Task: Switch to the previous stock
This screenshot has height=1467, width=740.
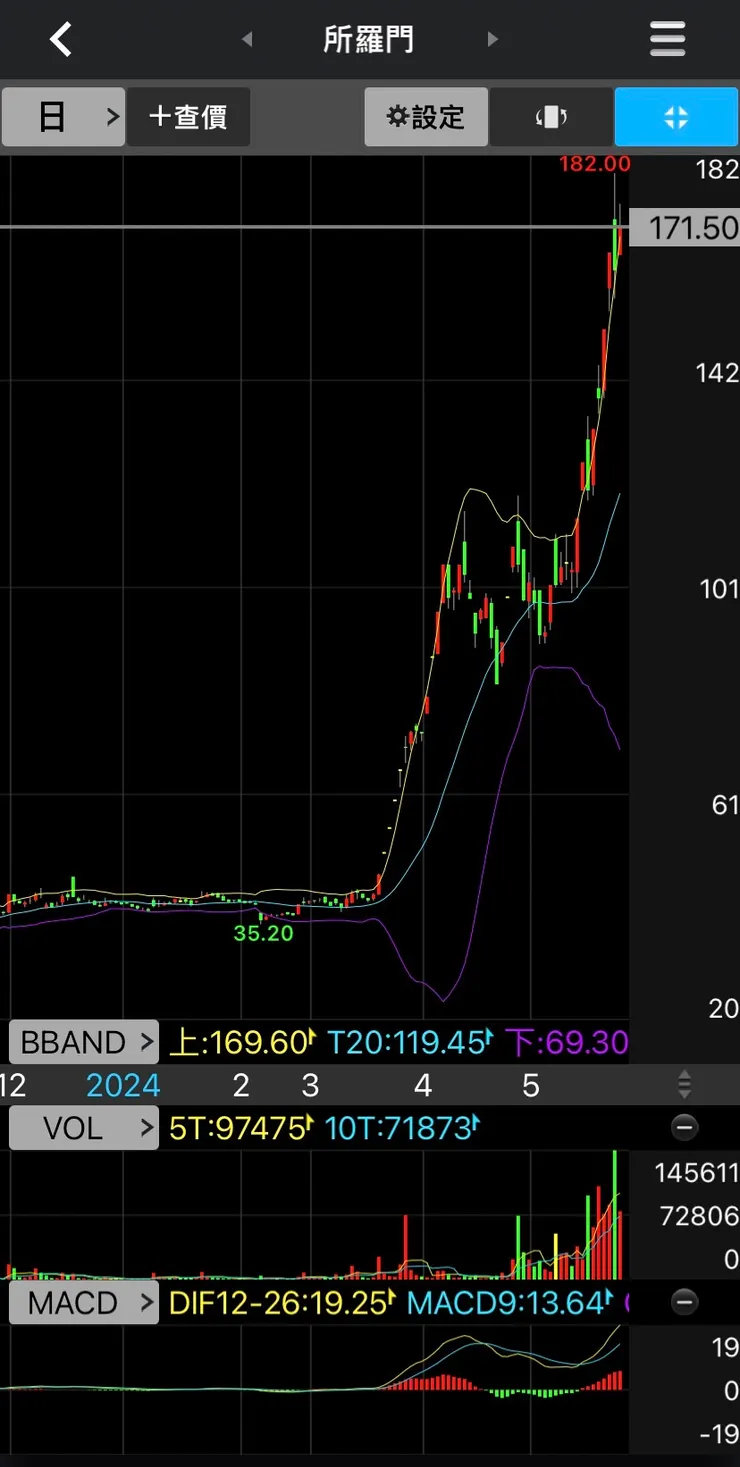Action: point(247,40)
